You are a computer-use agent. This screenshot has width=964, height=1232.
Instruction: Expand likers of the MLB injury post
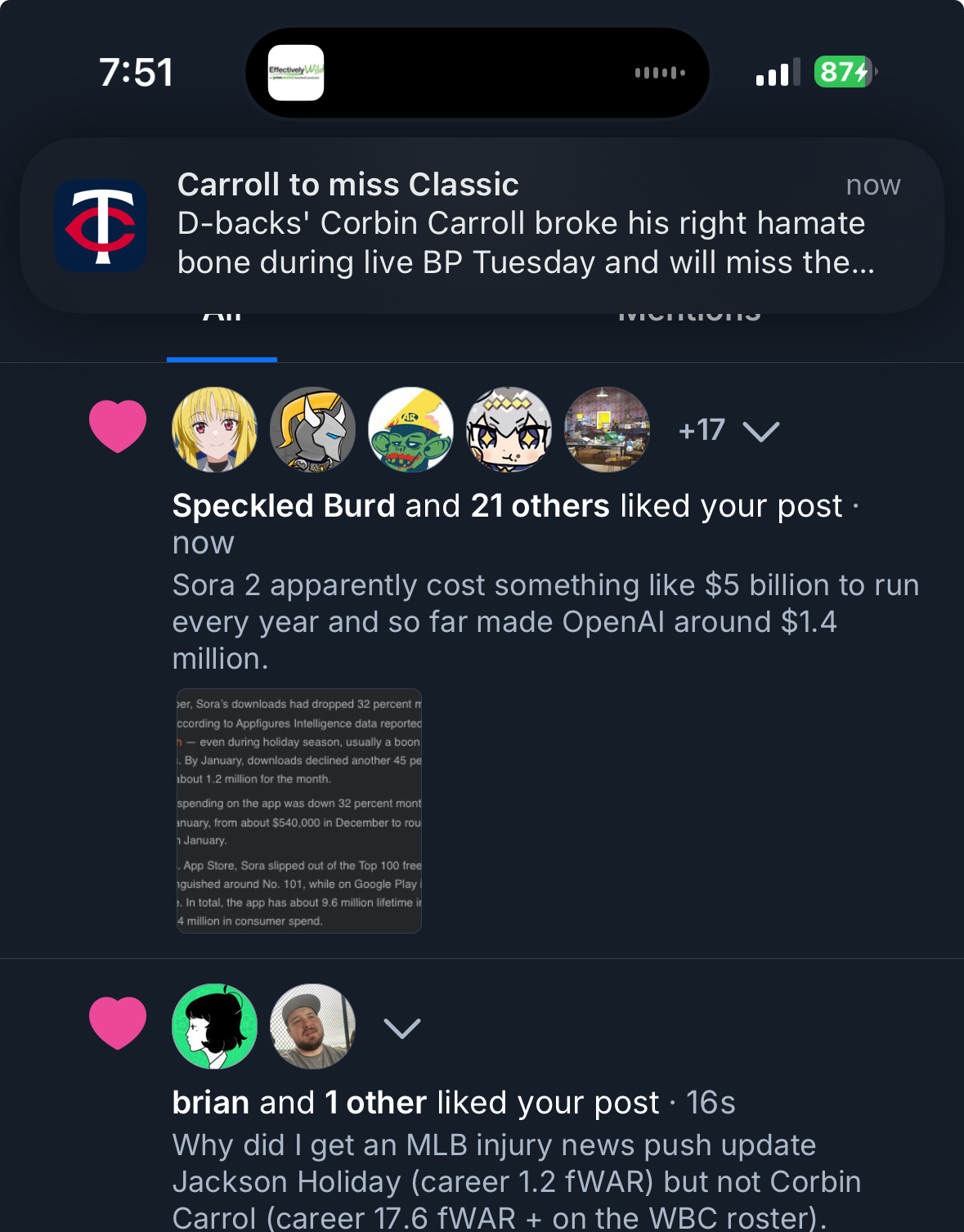pos(401,1028)
